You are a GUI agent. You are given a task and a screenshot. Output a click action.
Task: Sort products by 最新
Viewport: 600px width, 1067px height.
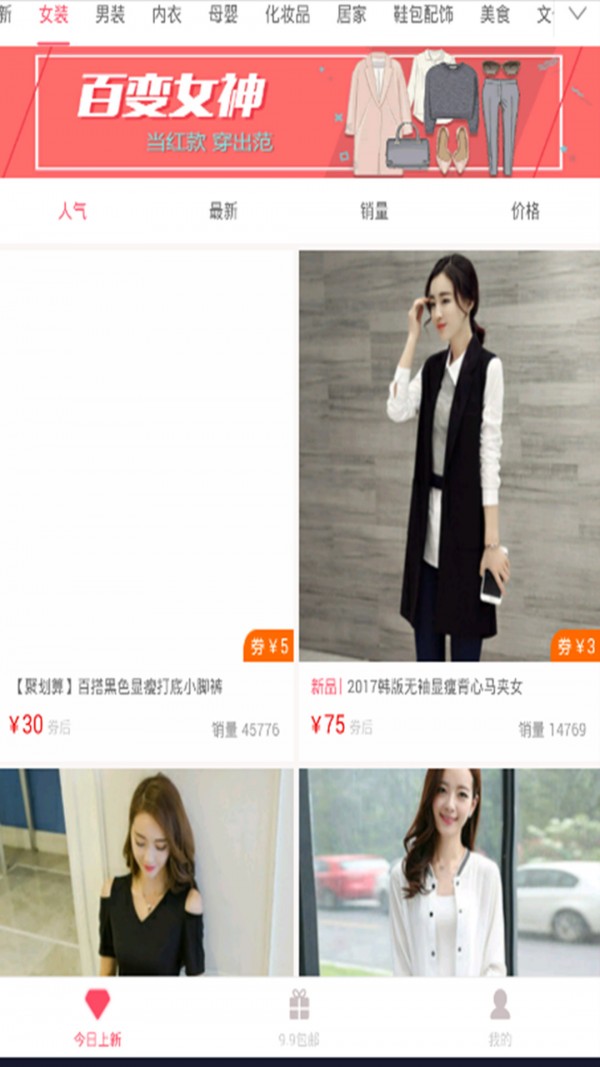tap(223, 211)
